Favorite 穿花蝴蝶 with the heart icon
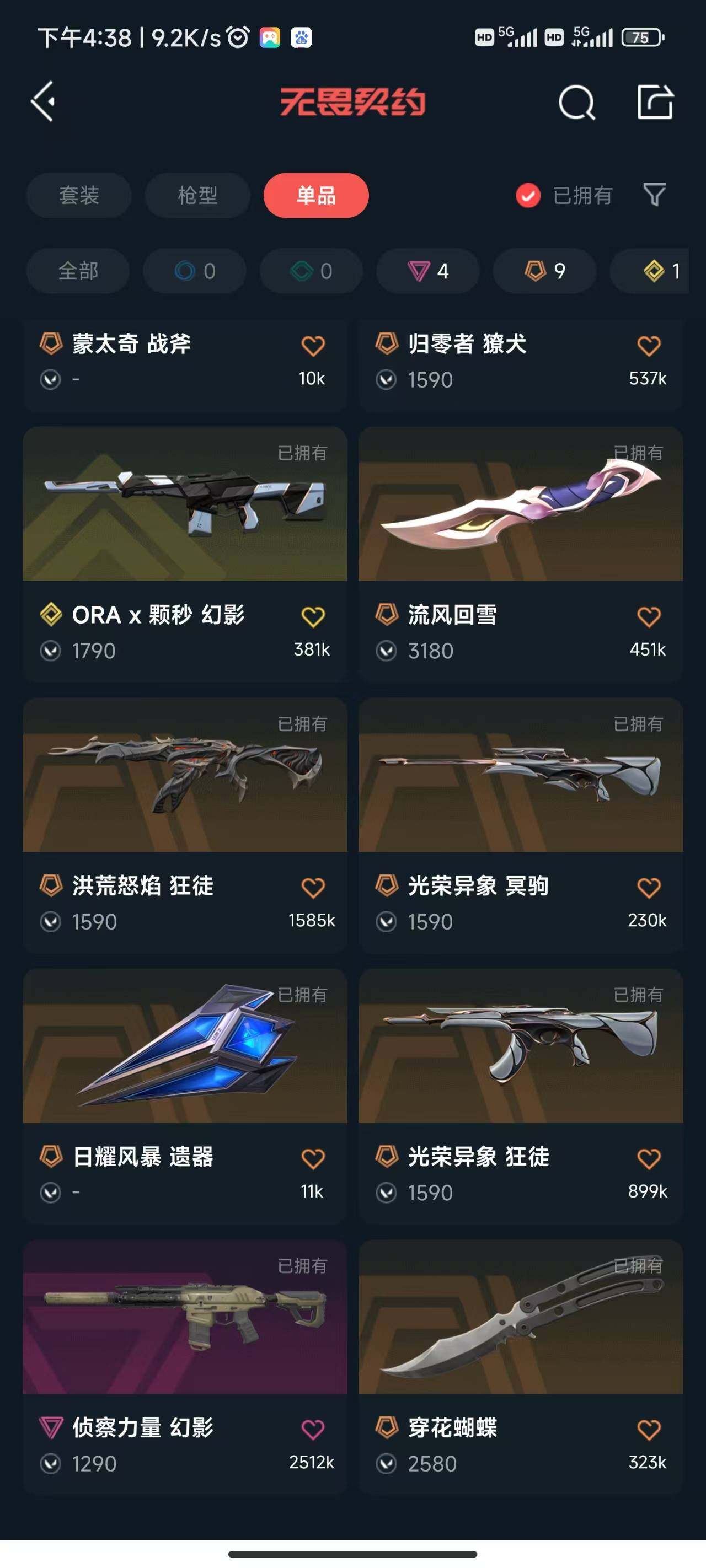Screen dimensions: 706x1568 pos(649,1429)
